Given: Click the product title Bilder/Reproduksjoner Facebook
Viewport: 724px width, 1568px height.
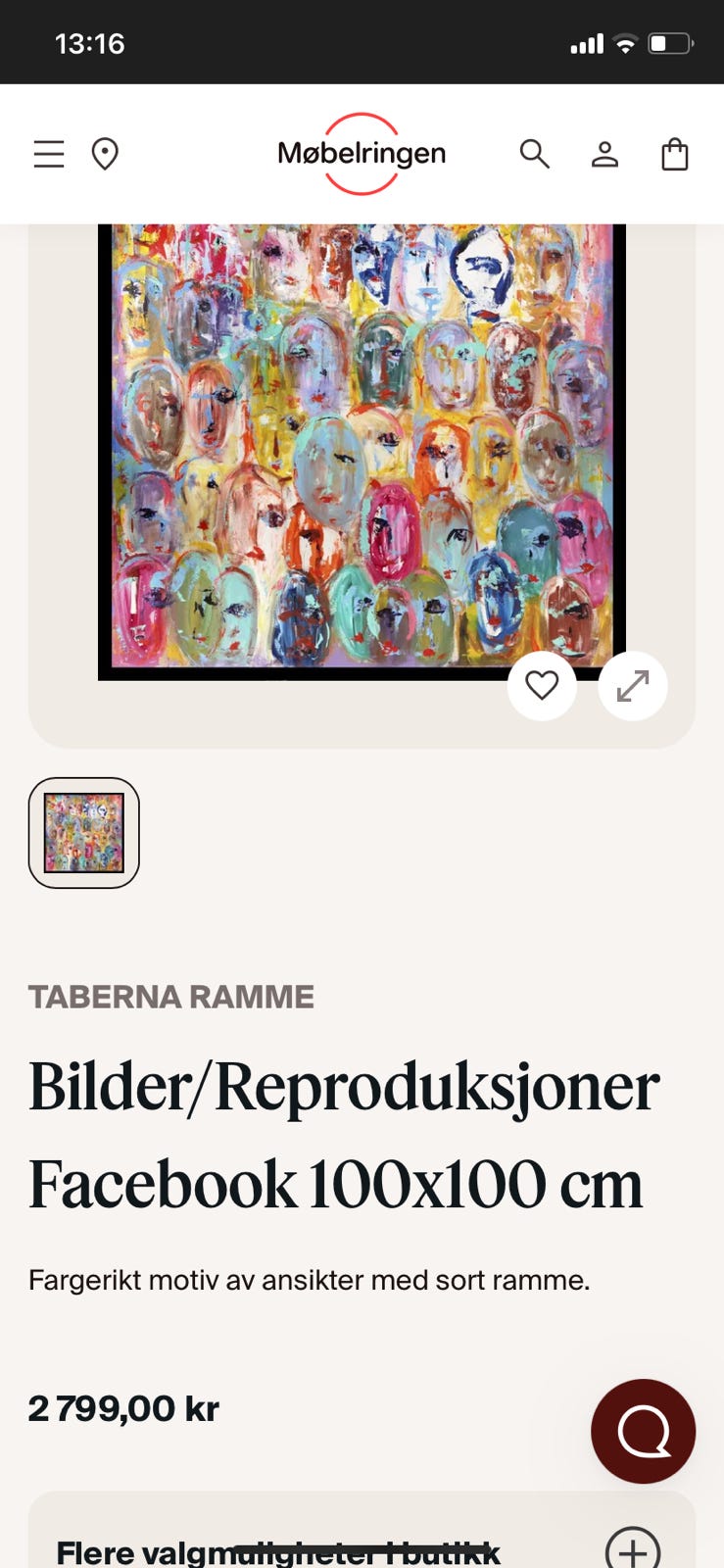Looking at the screenshot, I should click(x=343, y=1127).
